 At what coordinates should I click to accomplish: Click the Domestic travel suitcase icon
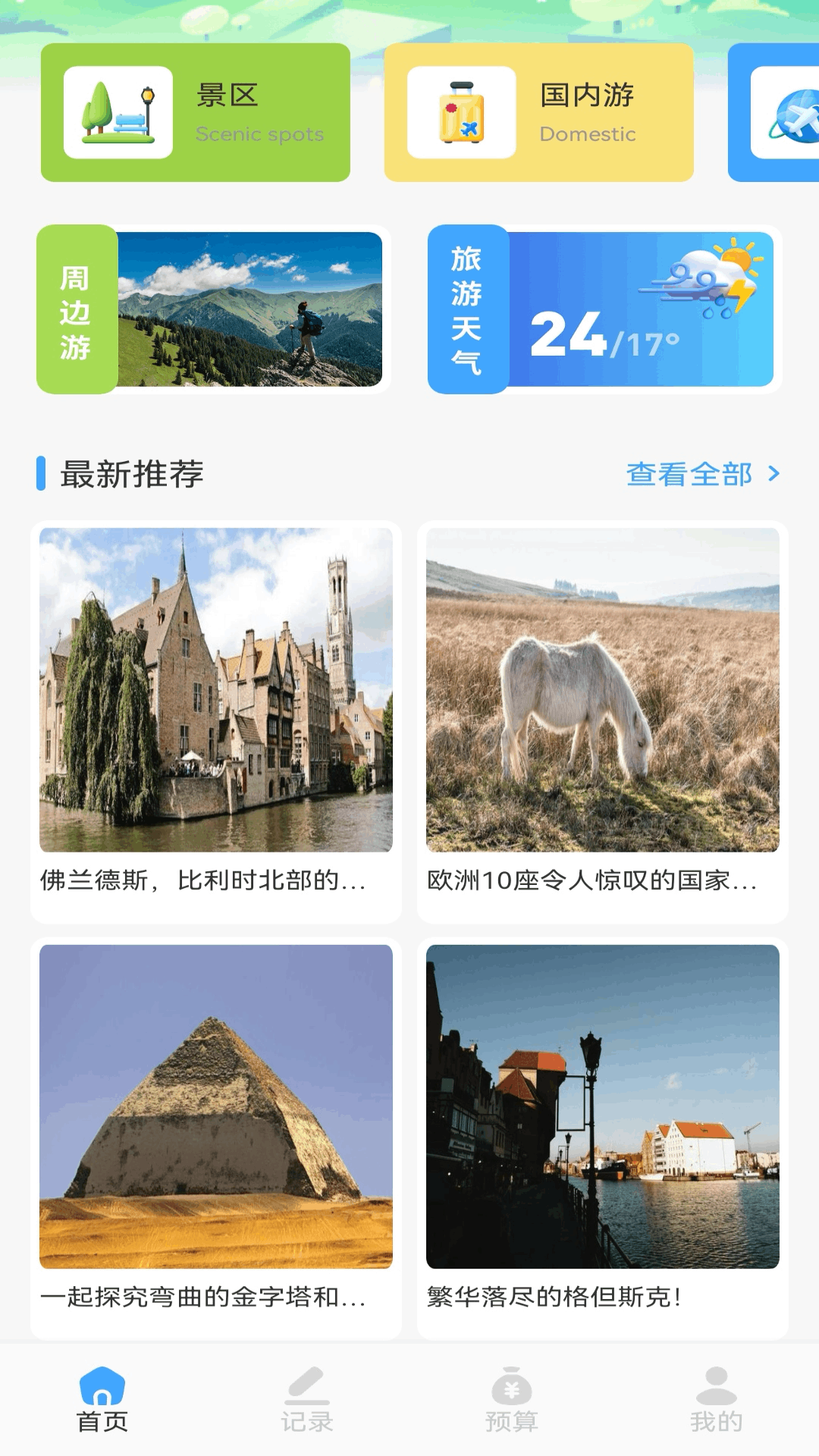point(460,111)
